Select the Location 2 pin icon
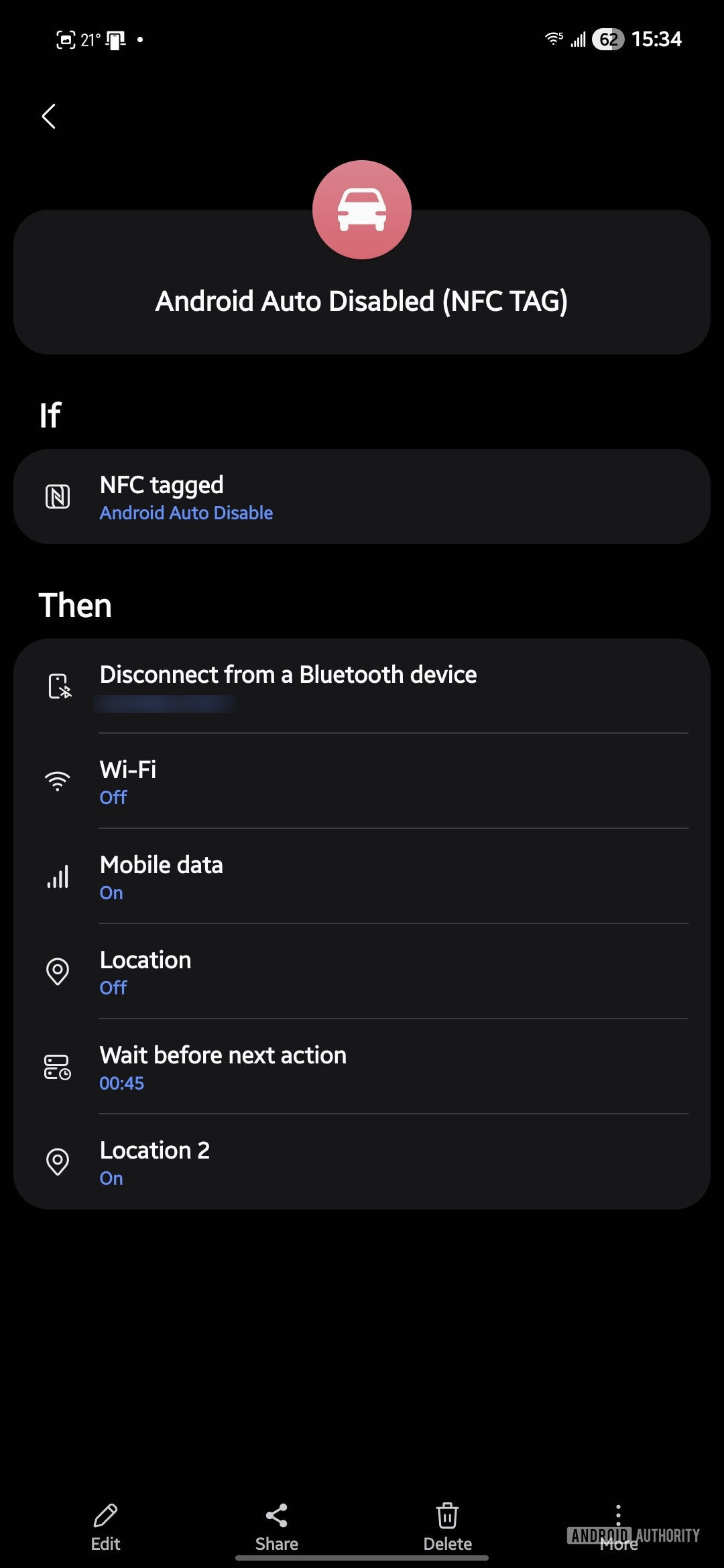The height and width of the screenshot is (1568, 724). tap(57, 1163)
